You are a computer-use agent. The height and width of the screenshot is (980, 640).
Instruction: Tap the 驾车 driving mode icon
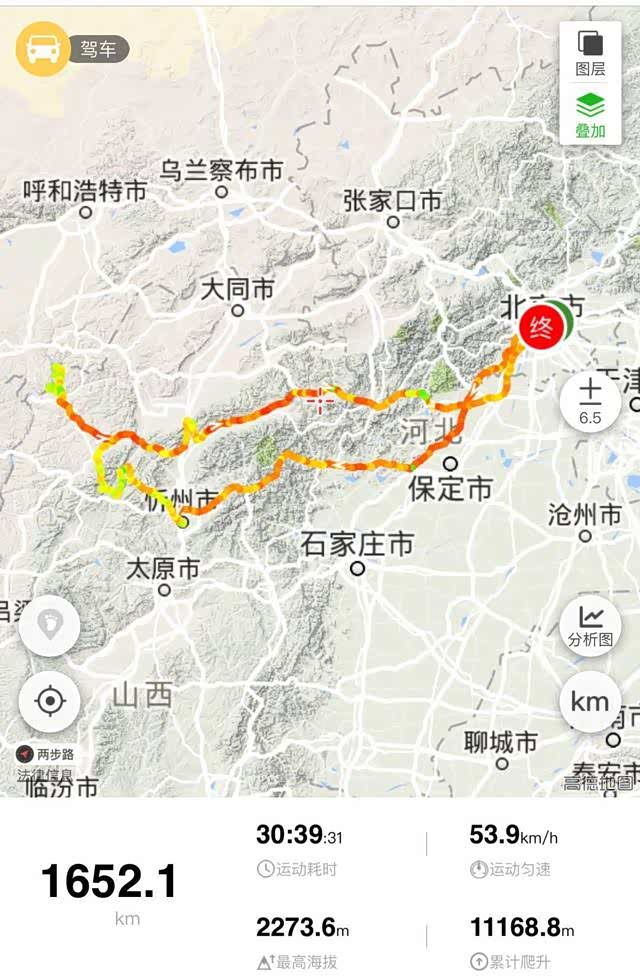click(43, 49)
